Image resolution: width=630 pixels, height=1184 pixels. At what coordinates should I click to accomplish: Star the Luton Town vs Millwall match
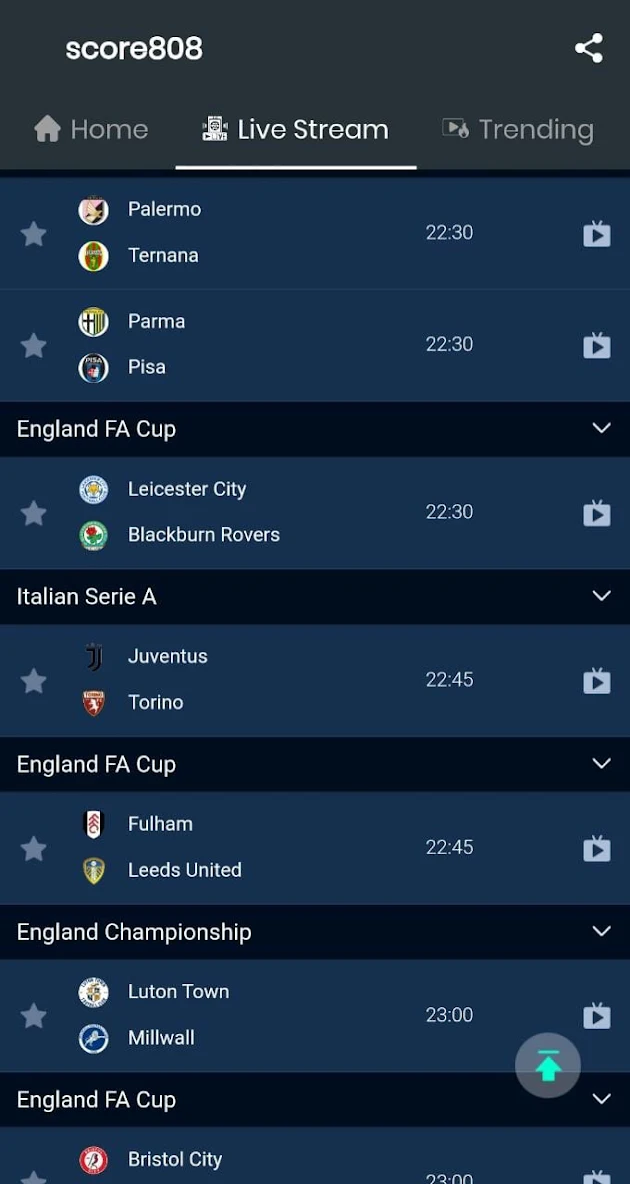[x=33, y=1016]
